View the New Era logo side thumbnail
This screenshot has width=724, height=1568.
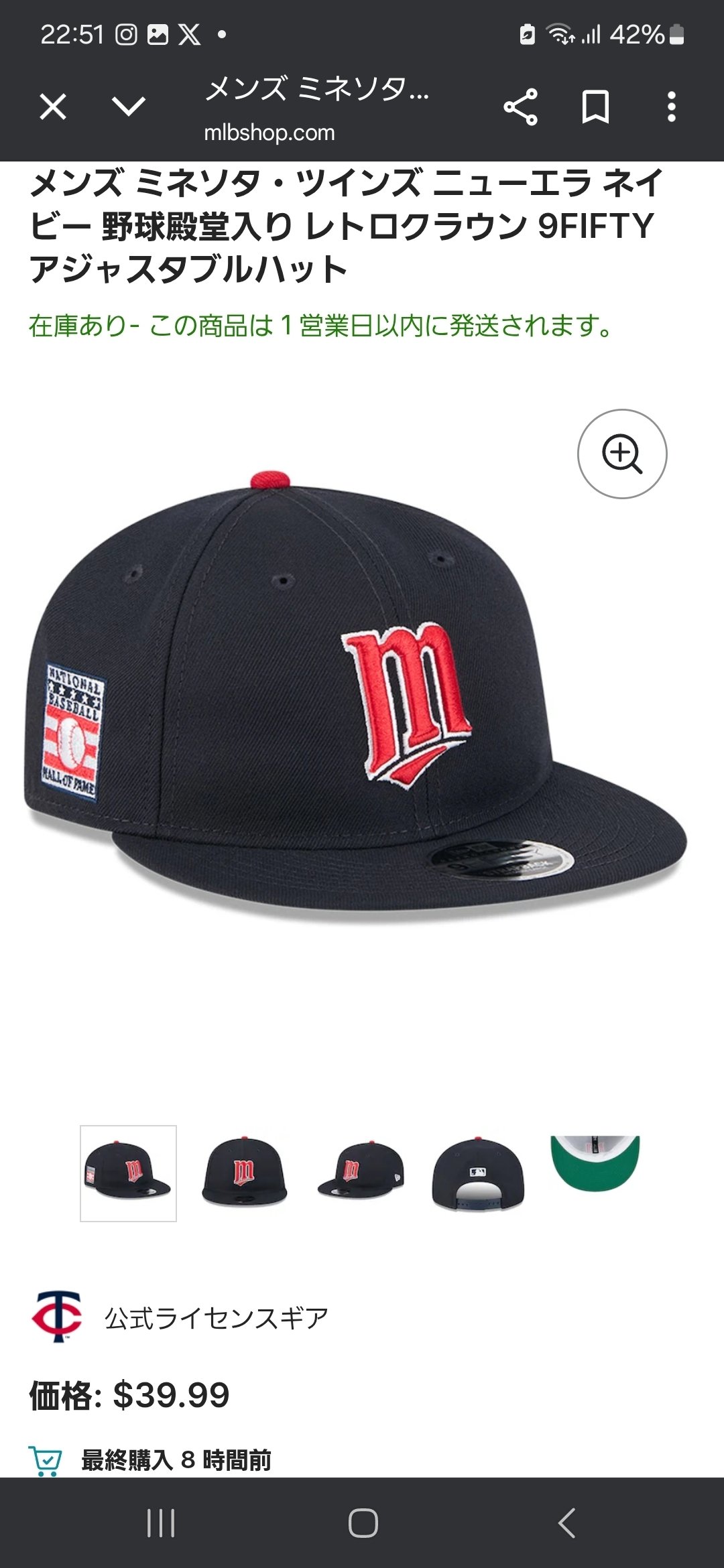(x=361, y=1173)
